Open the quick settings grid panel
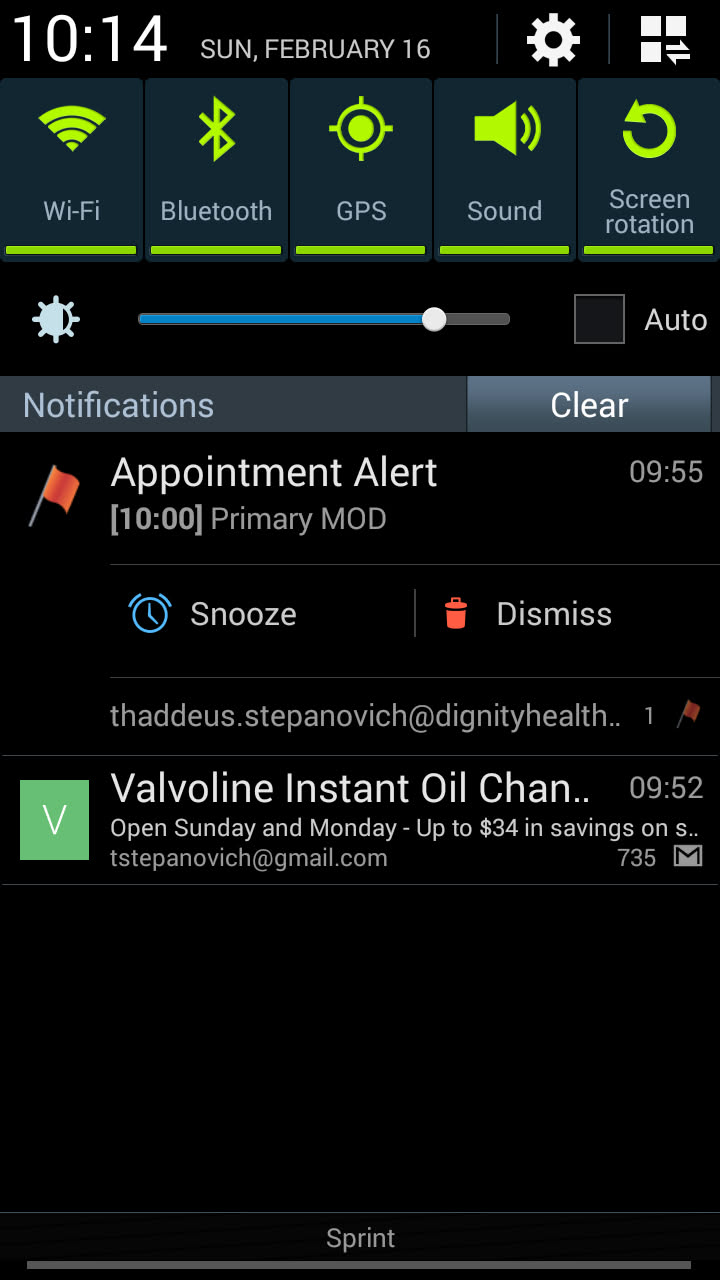The height and width of the screenshot is (1280, 720). pyautogui.click(x=665, y=41)
